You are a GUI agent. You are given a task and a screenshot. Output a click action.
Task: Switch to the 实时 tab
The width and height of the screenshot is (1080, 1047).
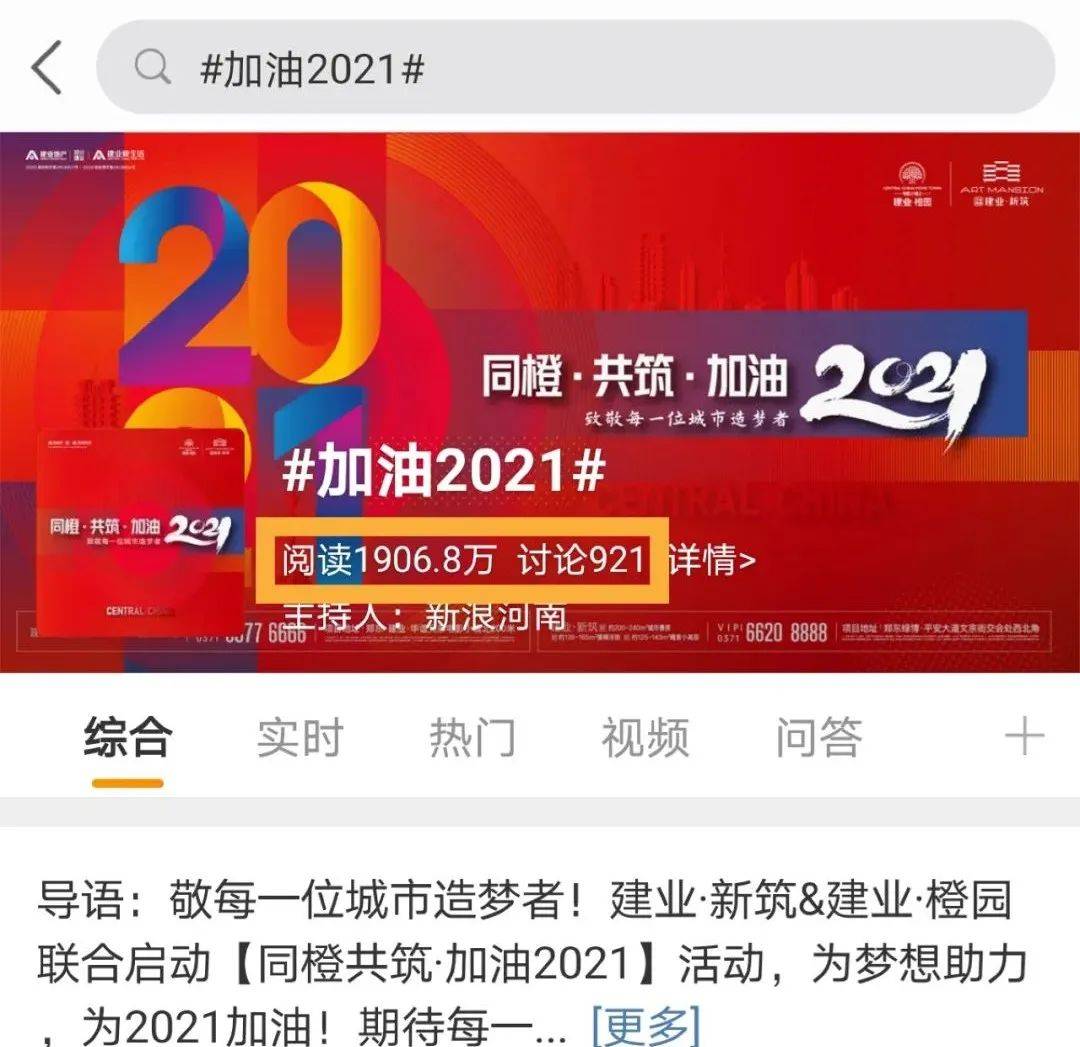pos(300,739)
